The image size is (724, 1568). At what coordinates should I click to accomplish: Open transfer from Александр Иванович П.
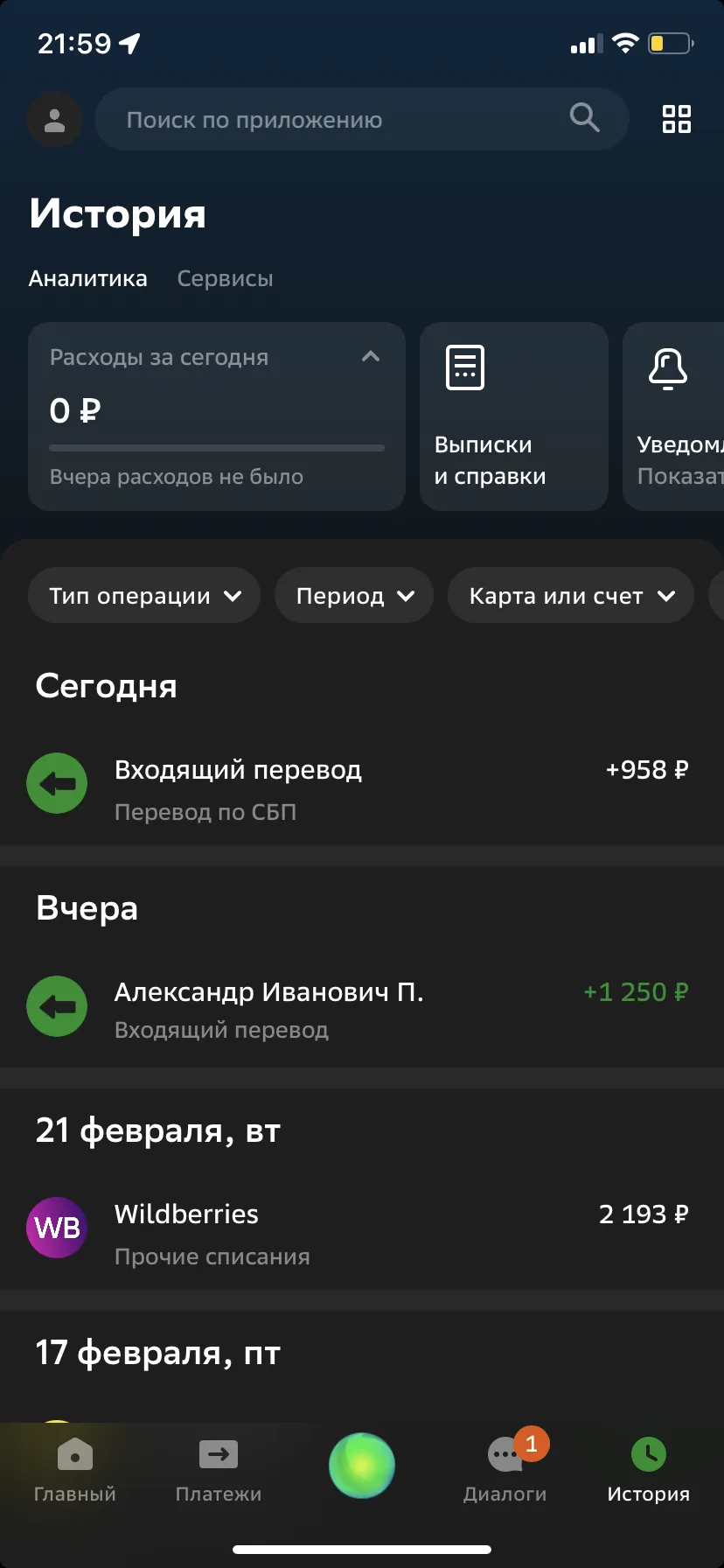tap(362, 1009)
